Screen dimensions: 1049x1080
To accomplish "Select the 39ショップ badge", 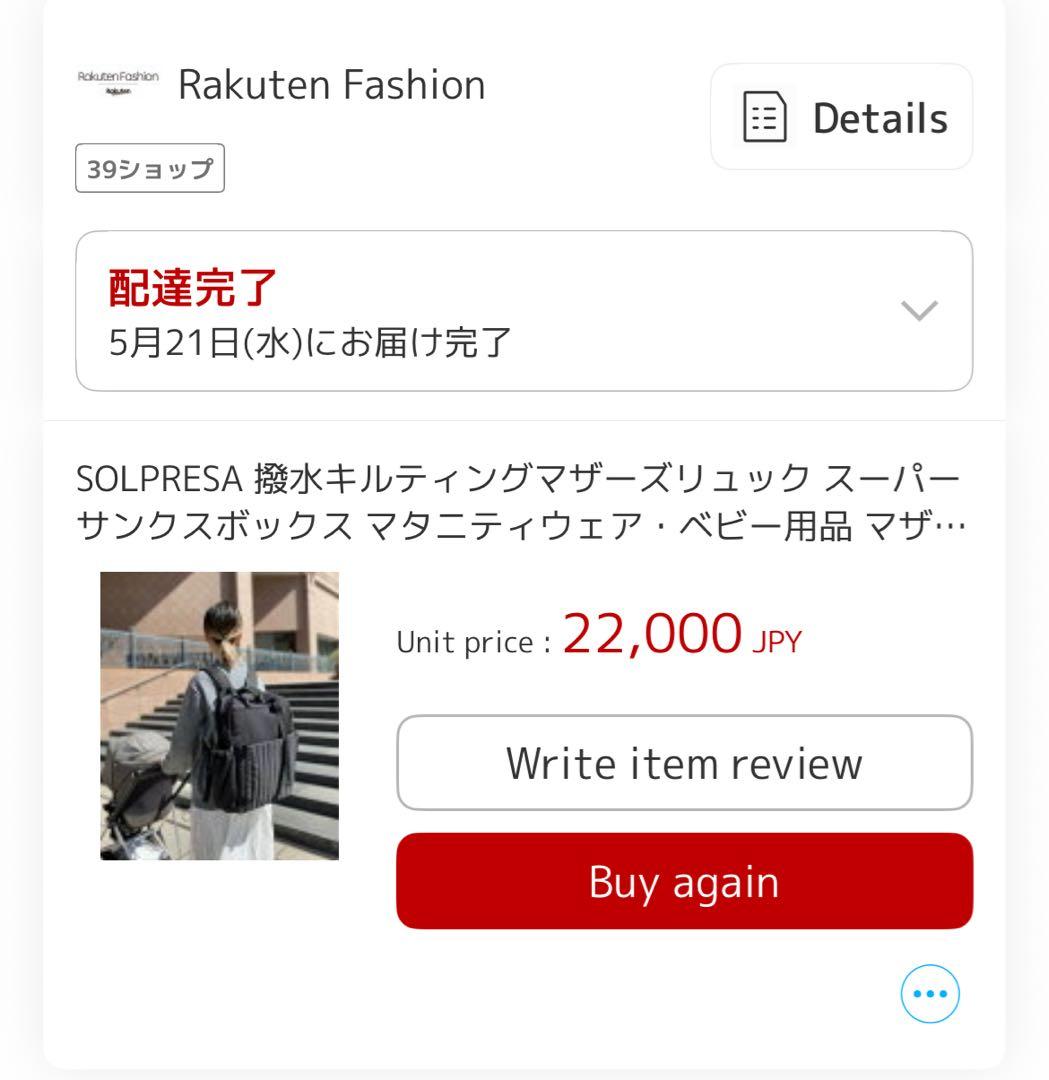I will 150,167.
